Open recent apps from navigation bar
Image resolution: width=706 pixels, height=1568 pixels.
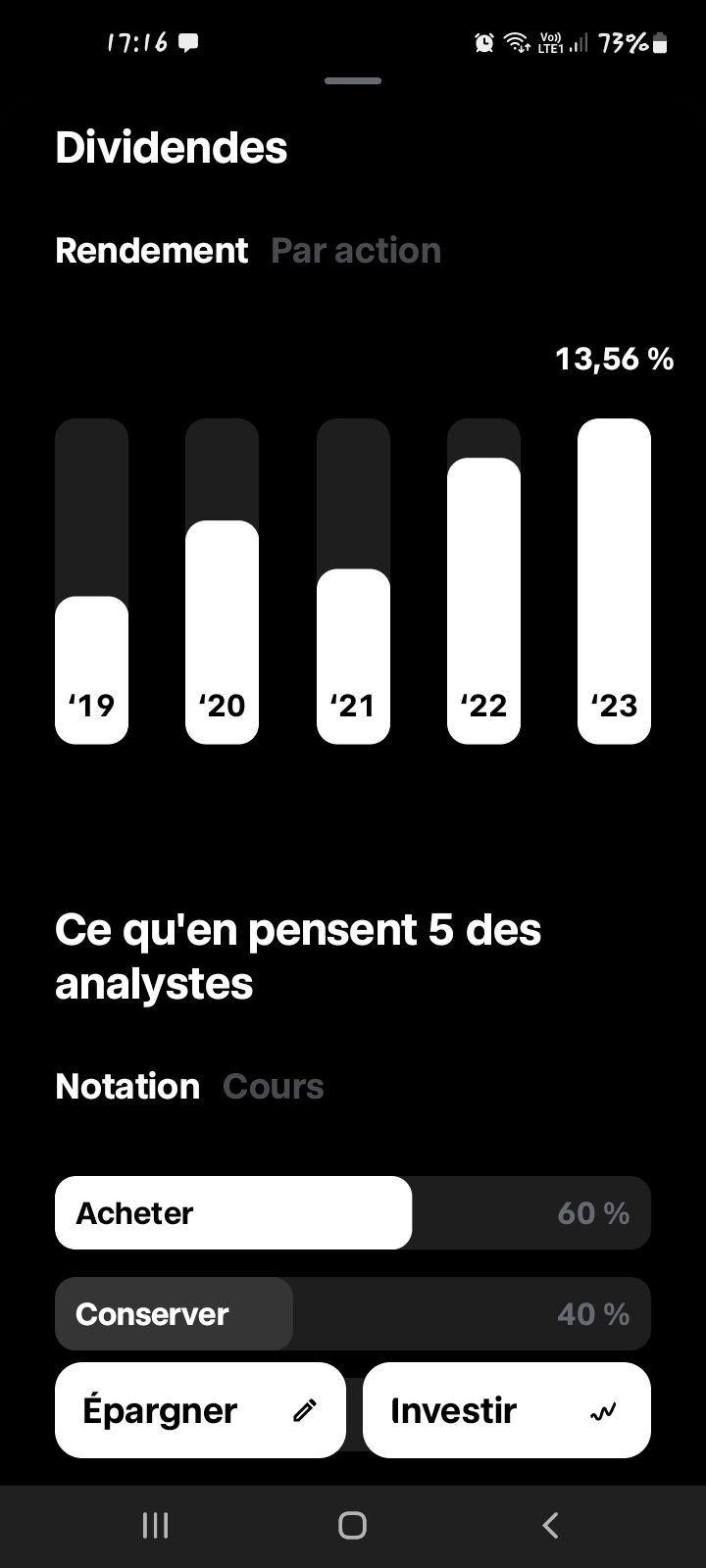155,1525
